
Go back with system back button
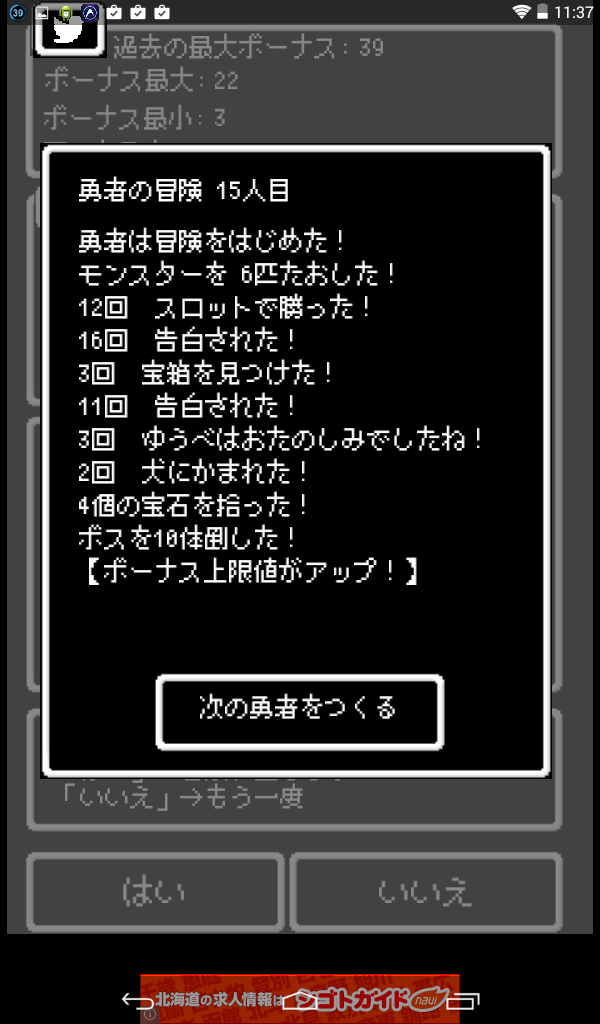click(137, 999)
